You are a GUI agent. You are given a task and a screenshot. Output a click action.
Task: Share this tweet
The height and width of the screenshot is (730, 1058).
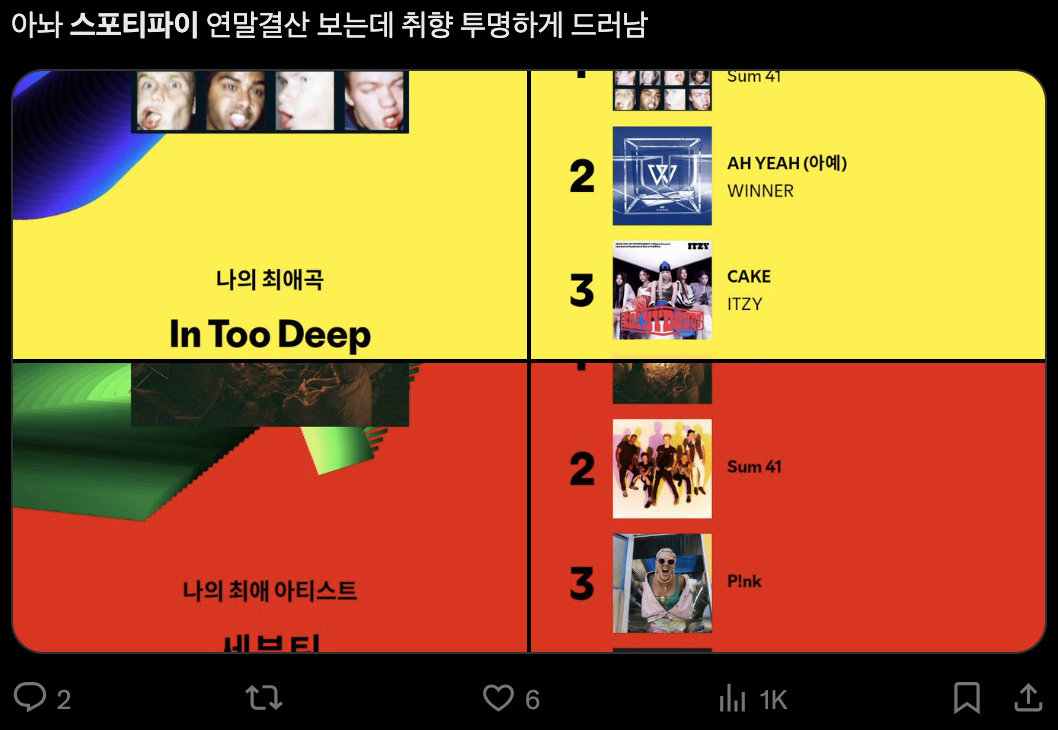[1028, 698]
